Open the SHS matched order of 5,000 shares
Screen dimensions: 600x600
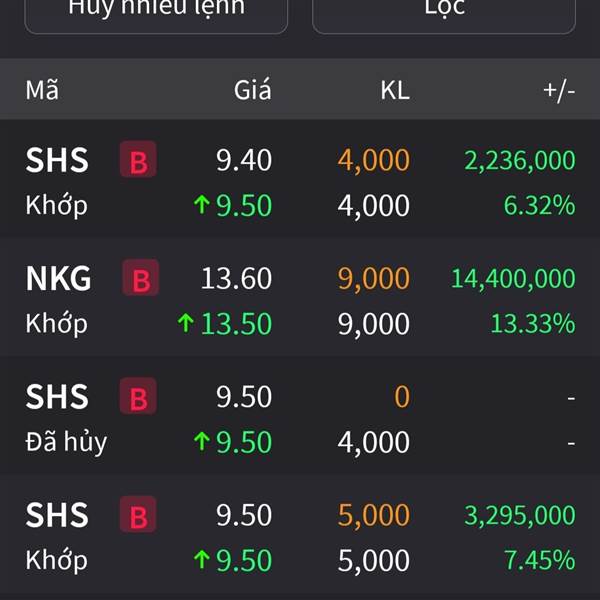(x=300, y=537)
